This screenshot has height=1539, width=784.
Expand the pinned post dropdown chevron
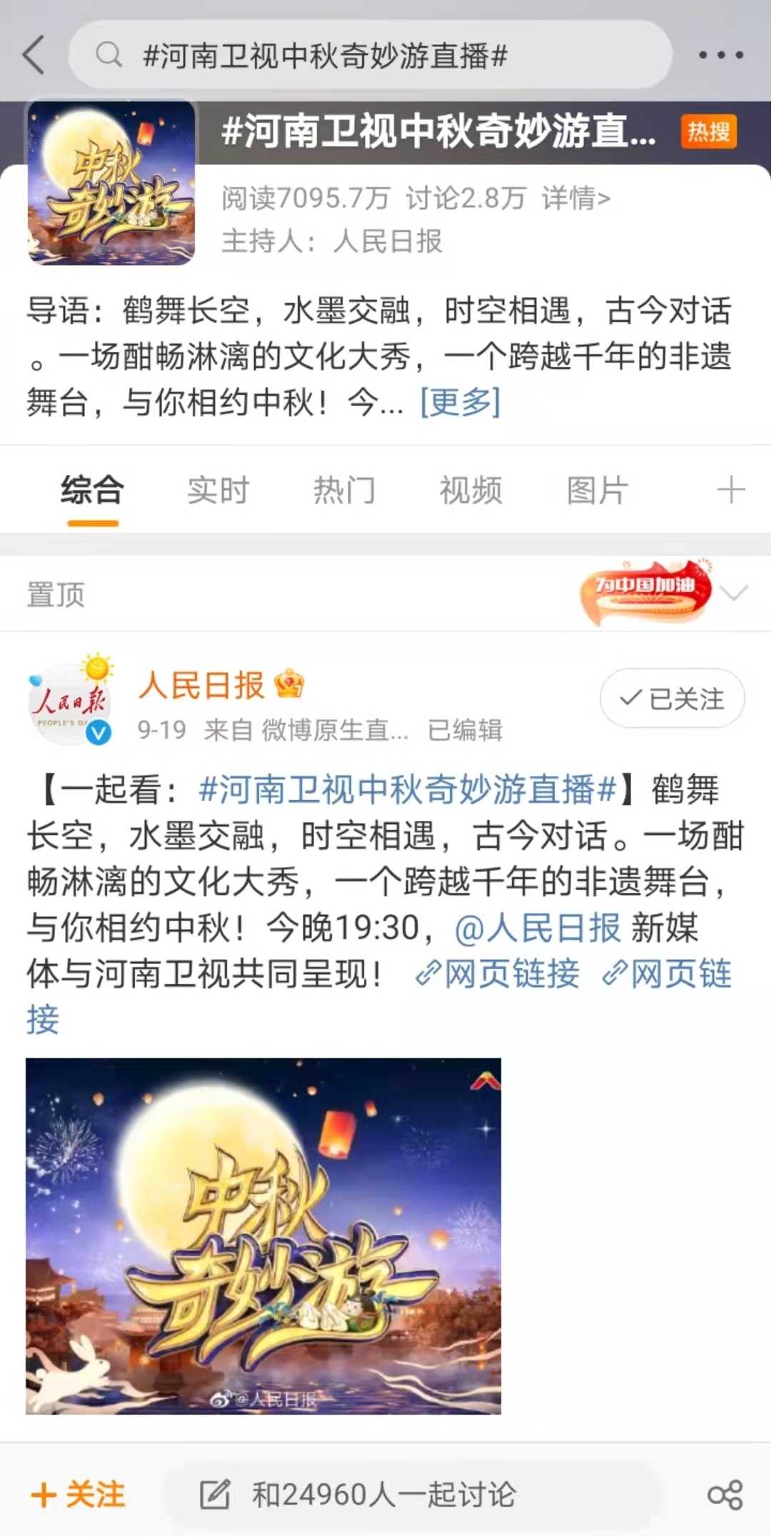734,593
